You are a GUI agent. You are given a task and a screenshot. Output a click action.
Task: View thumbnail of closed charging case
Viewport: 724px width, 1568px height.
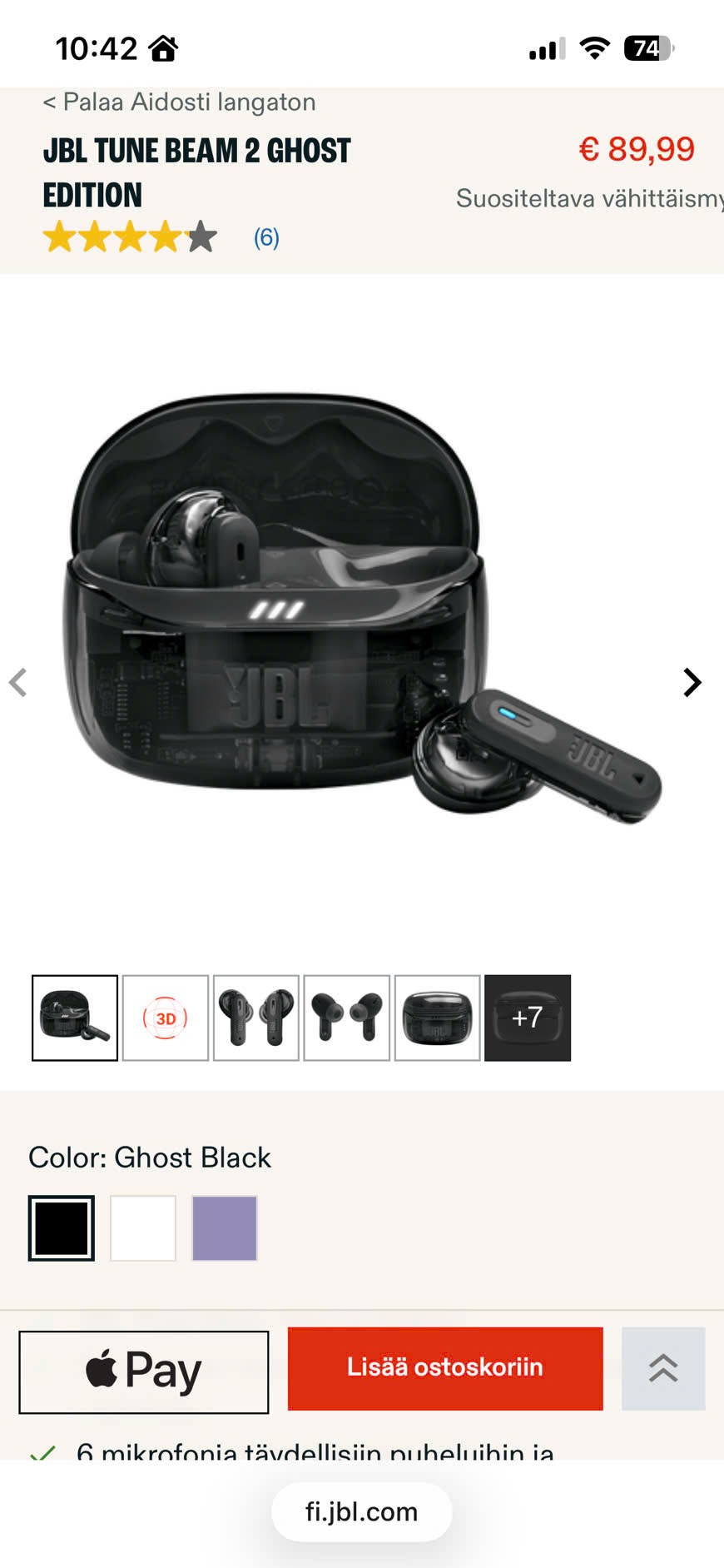(x=438, y=1018)
